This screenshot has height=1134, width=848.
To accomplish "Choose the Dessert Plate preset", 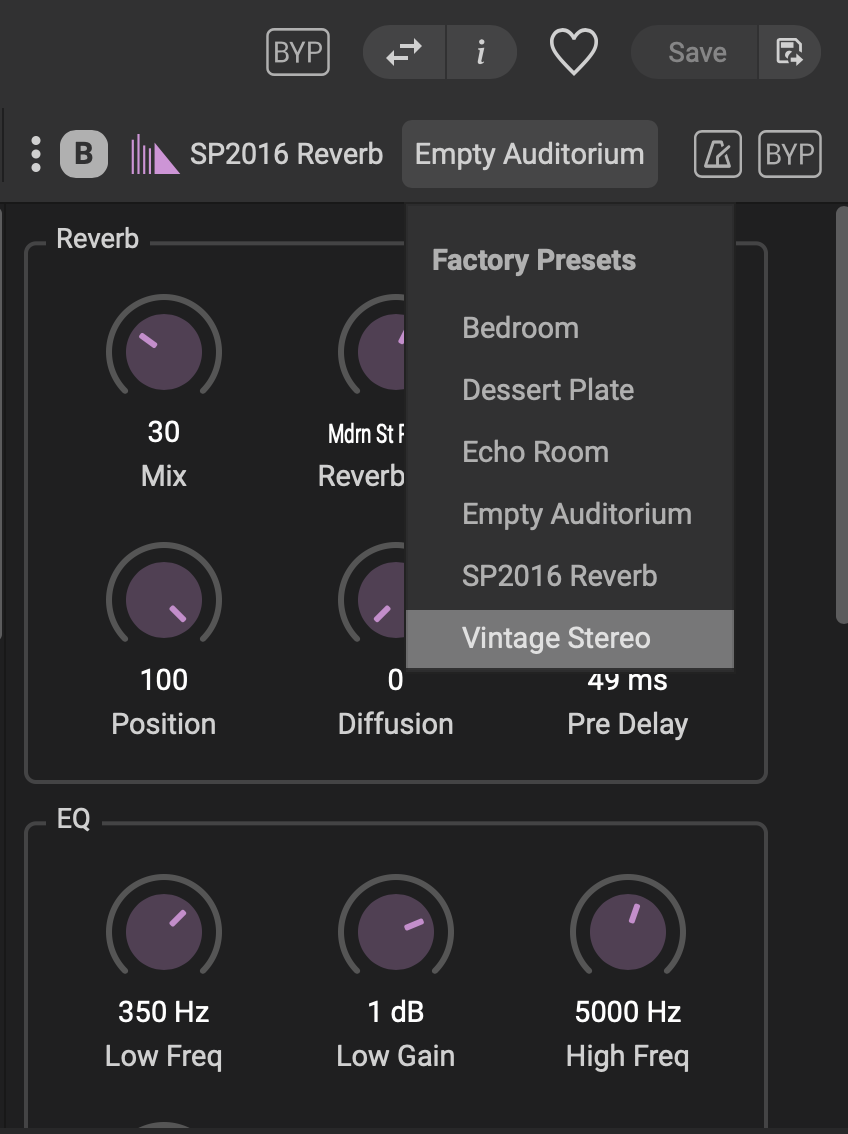I will click(548, 390).
